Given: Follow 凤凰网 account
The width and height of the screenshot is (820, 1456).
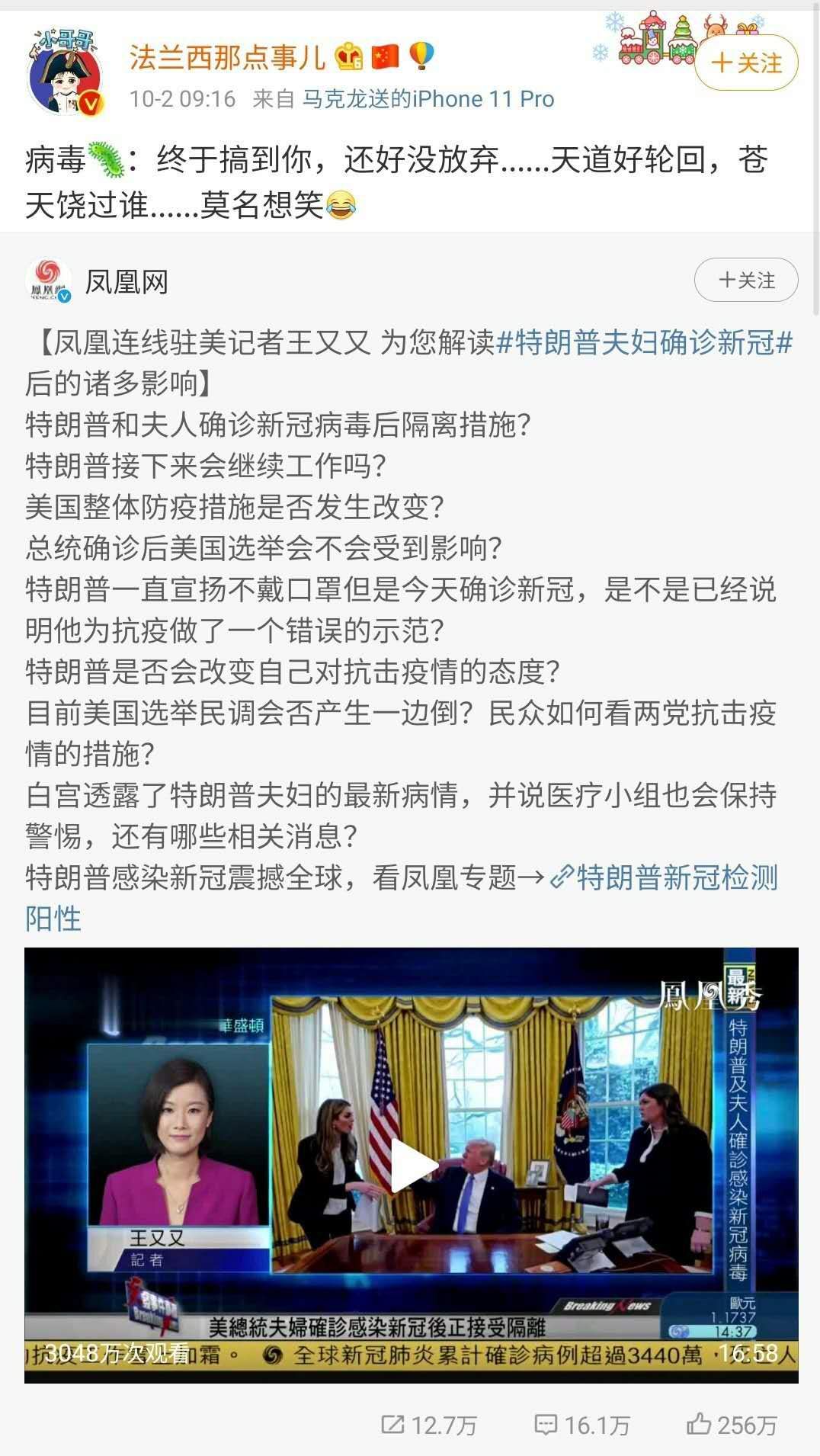Looking at the screenshot, I should coord(745,281).
